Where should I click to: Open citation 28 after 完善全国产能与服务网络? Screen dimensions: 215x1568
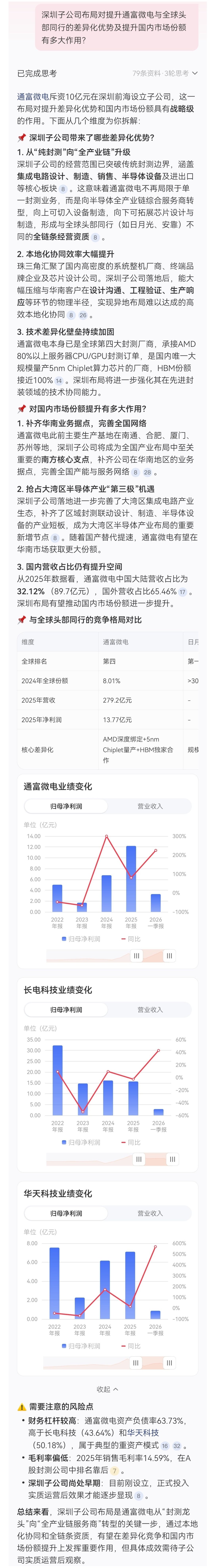[147, 472]
